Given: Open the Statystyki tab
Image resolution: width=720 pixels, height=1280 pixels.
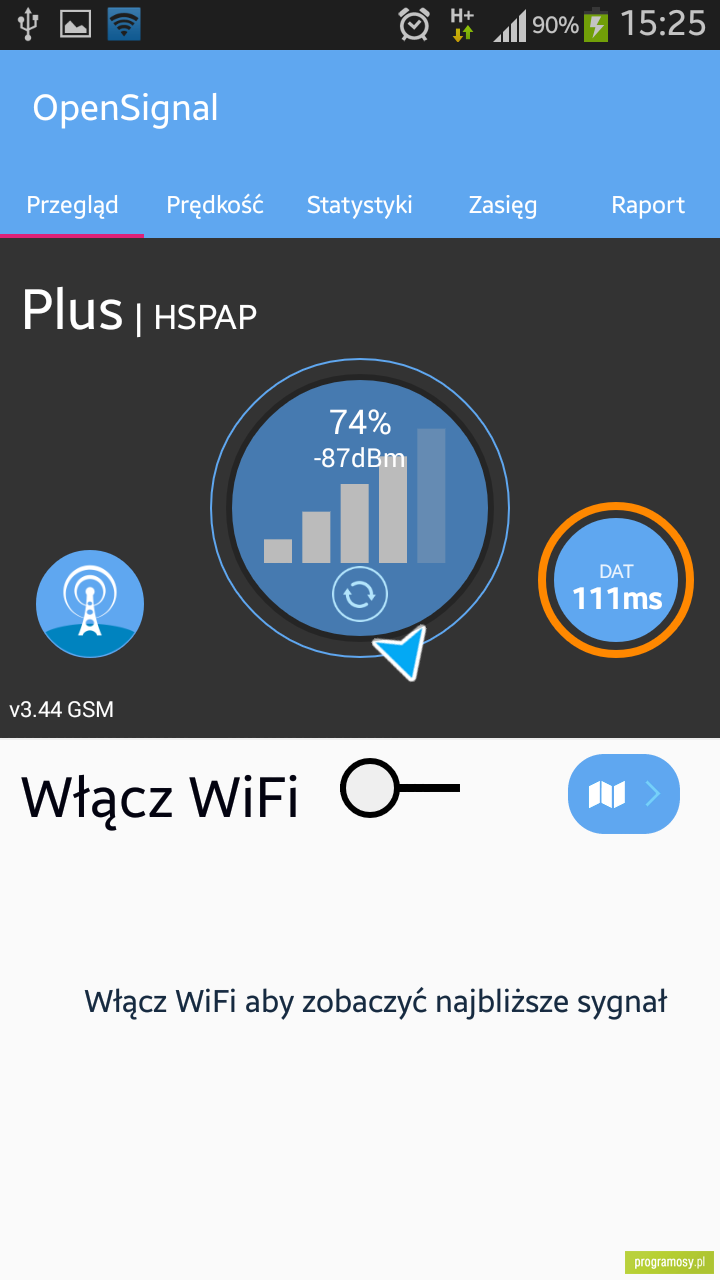Looking at the screenshot, I should pyautogui.click(x=359, y=205).
